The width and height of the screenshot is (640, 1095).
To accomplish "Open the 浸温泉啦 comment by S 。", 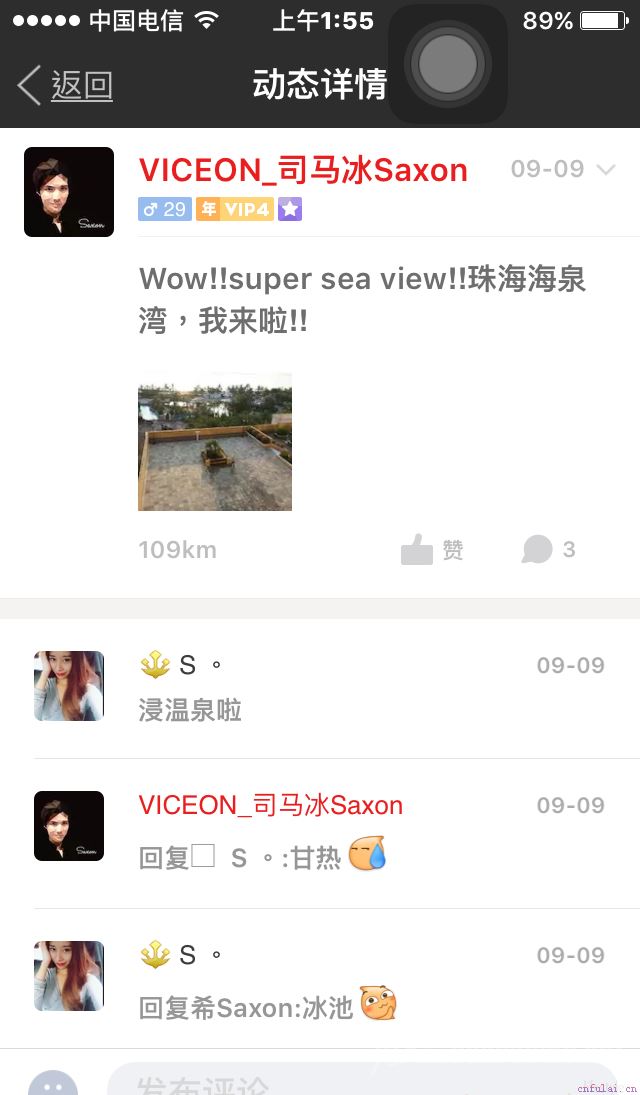I will [190, 710].
